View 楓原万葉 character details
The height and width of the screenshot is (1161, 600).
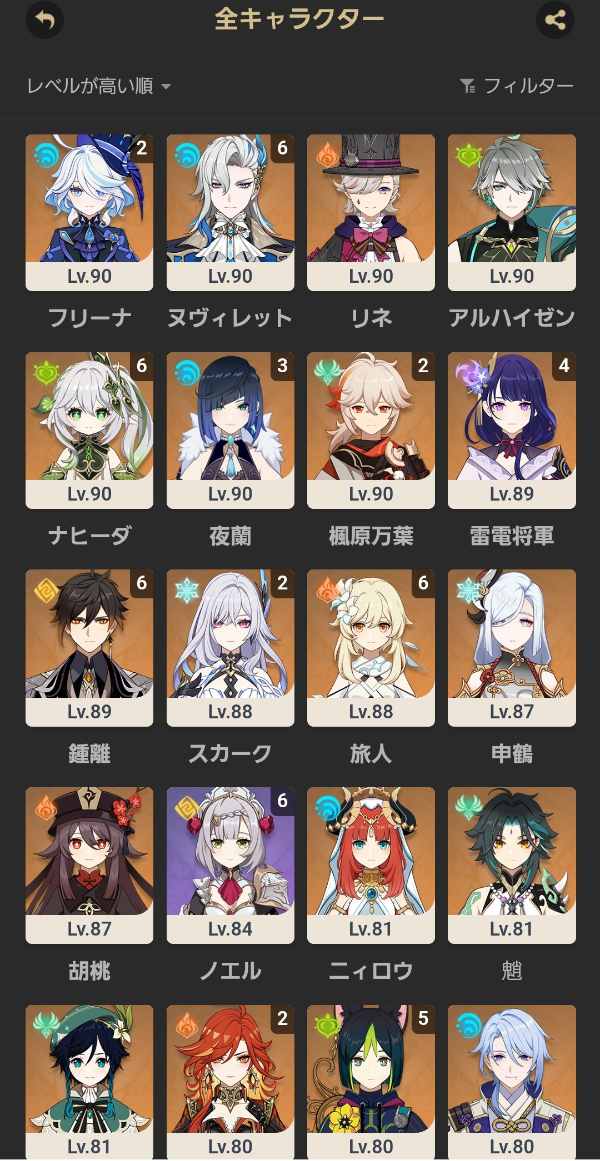click(x=371, y=430)
